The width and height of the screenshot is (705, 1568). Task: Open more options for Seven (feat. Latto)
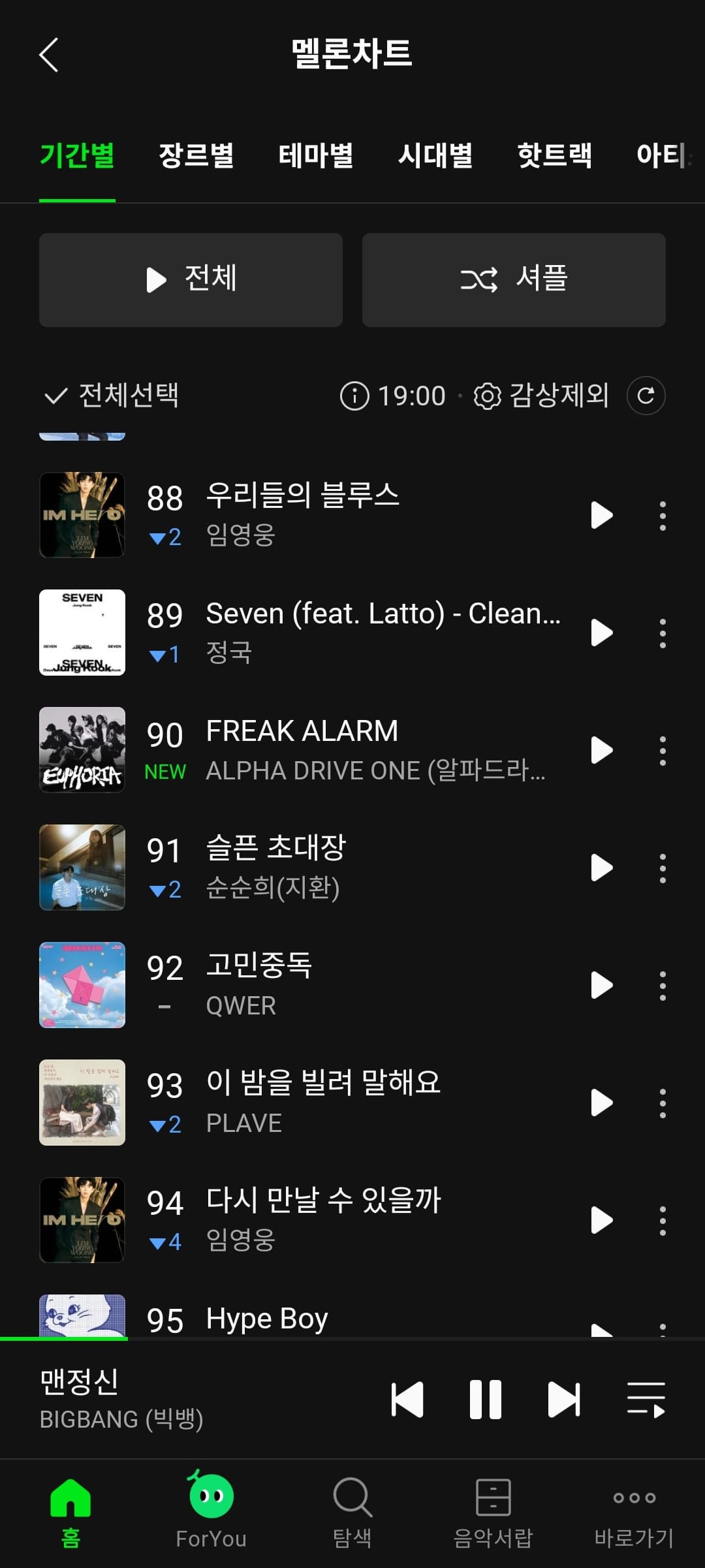(x=663, y=633)
